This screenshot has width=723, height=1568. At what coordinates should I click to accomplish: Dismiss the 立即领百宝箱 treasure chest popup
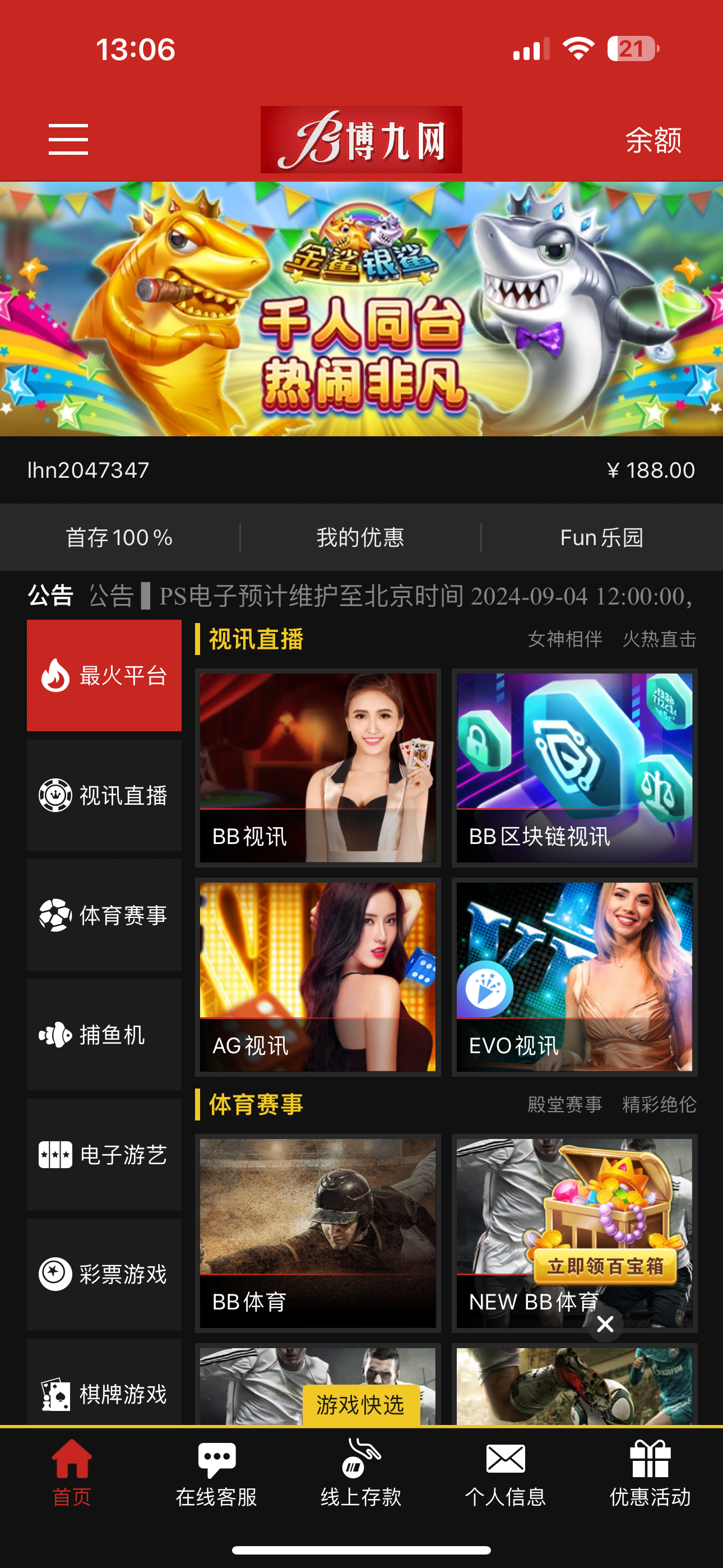click(605, 1324)
